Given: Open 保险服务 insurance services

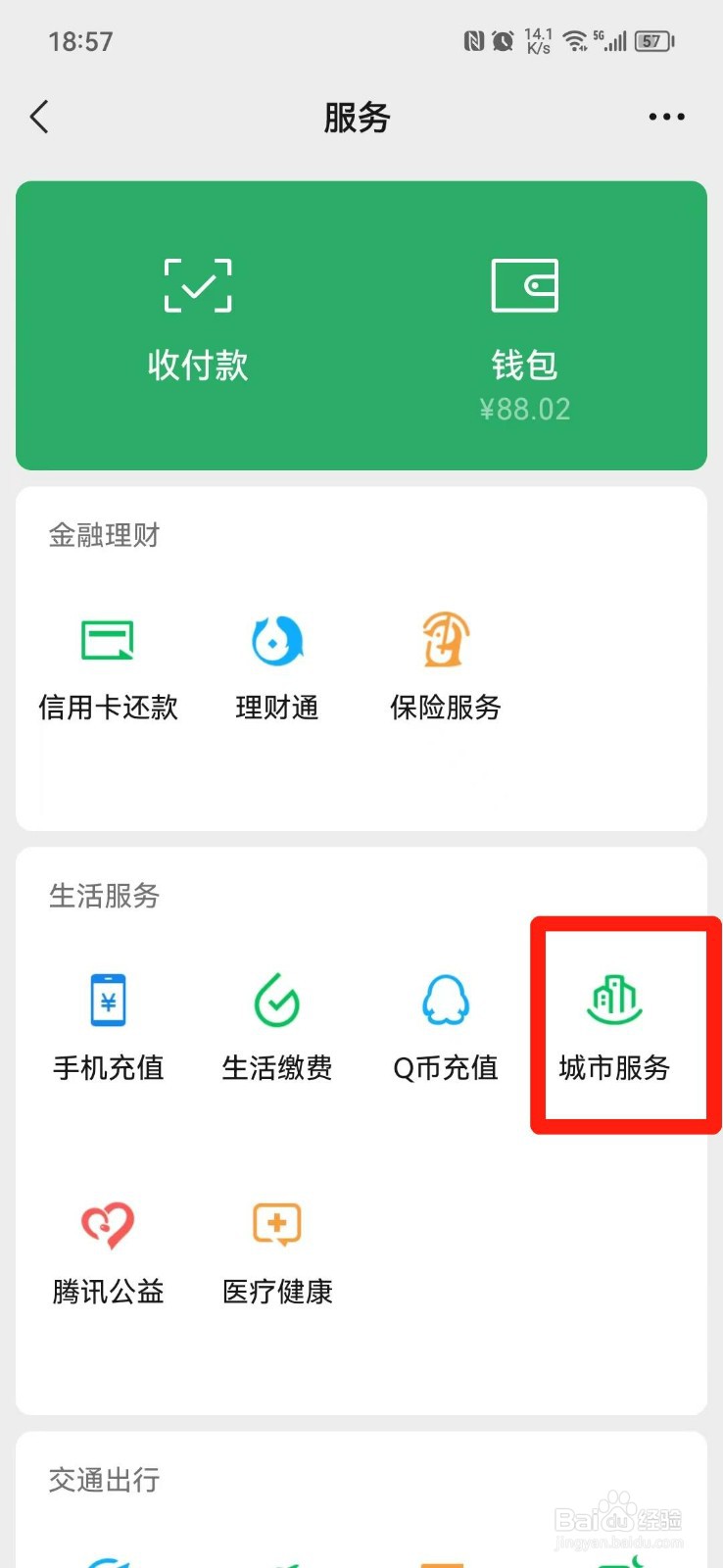Looking at the screenshot, I should click(445, 666).
